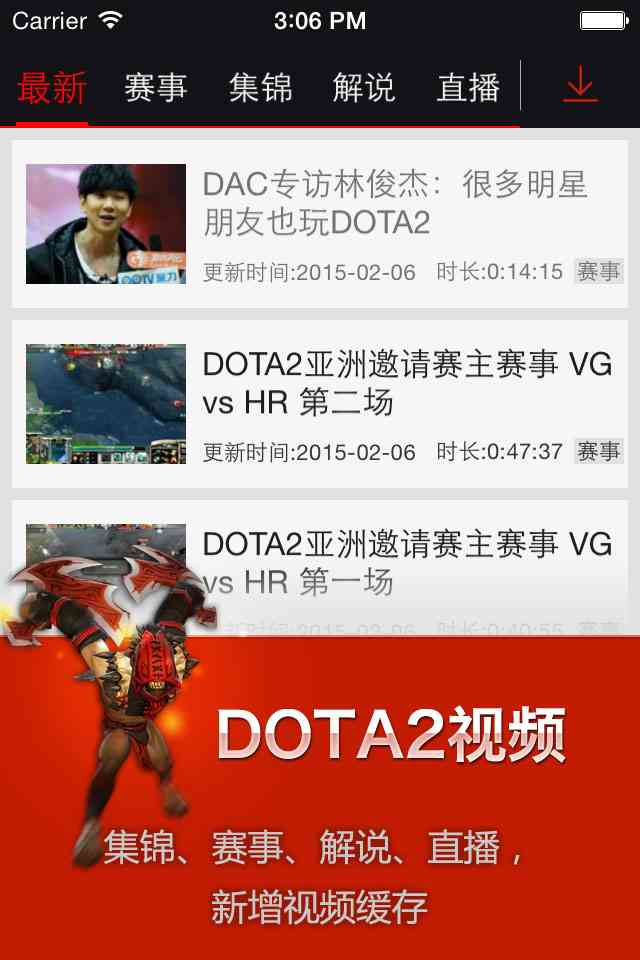Switch to the 赛事 tab
Screen dimensions: 640x960
[x=156, y=88]
